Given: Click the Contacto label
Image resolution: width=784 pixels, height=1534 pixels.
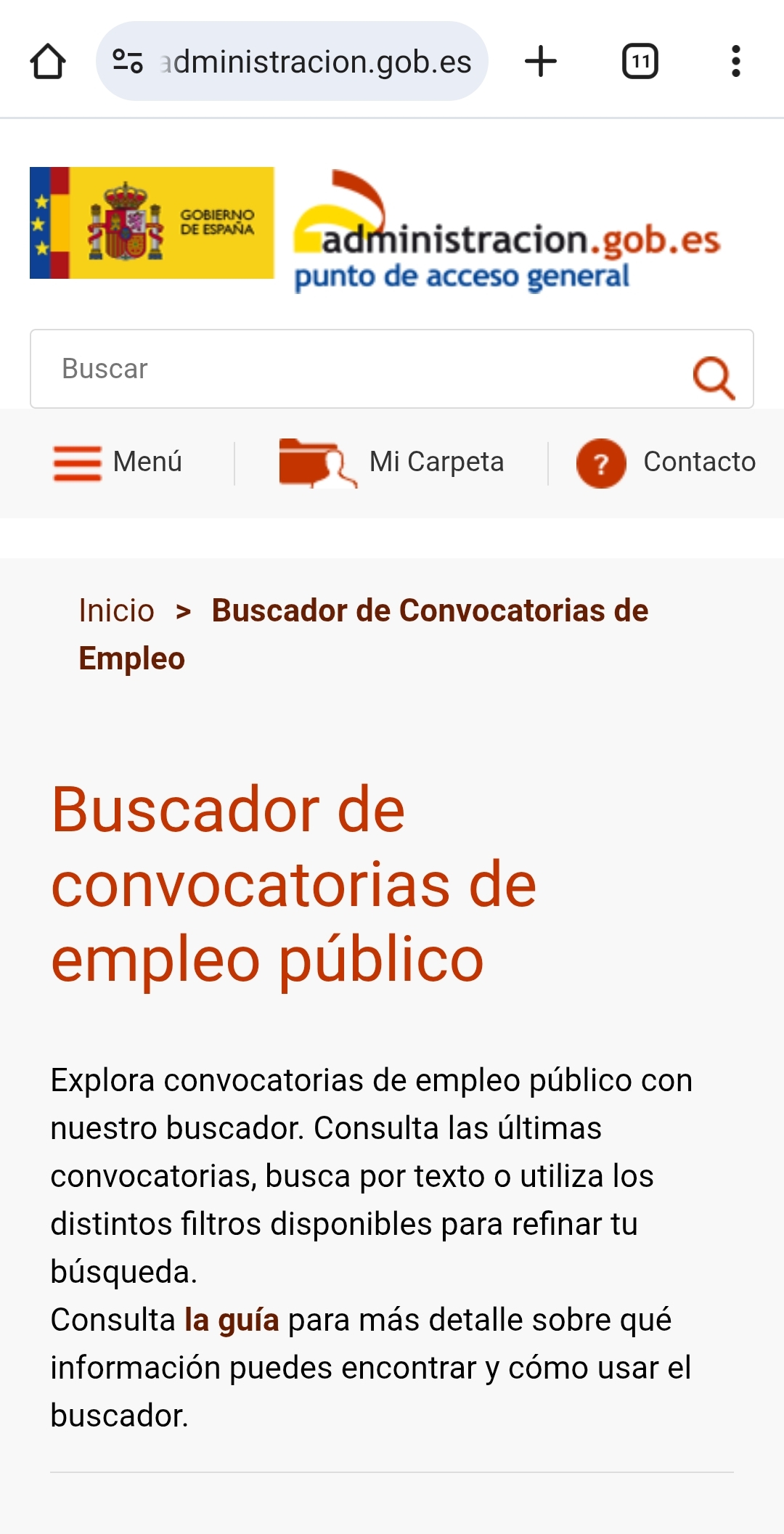Looking at the screenshot, I should [x=699, y=462].
